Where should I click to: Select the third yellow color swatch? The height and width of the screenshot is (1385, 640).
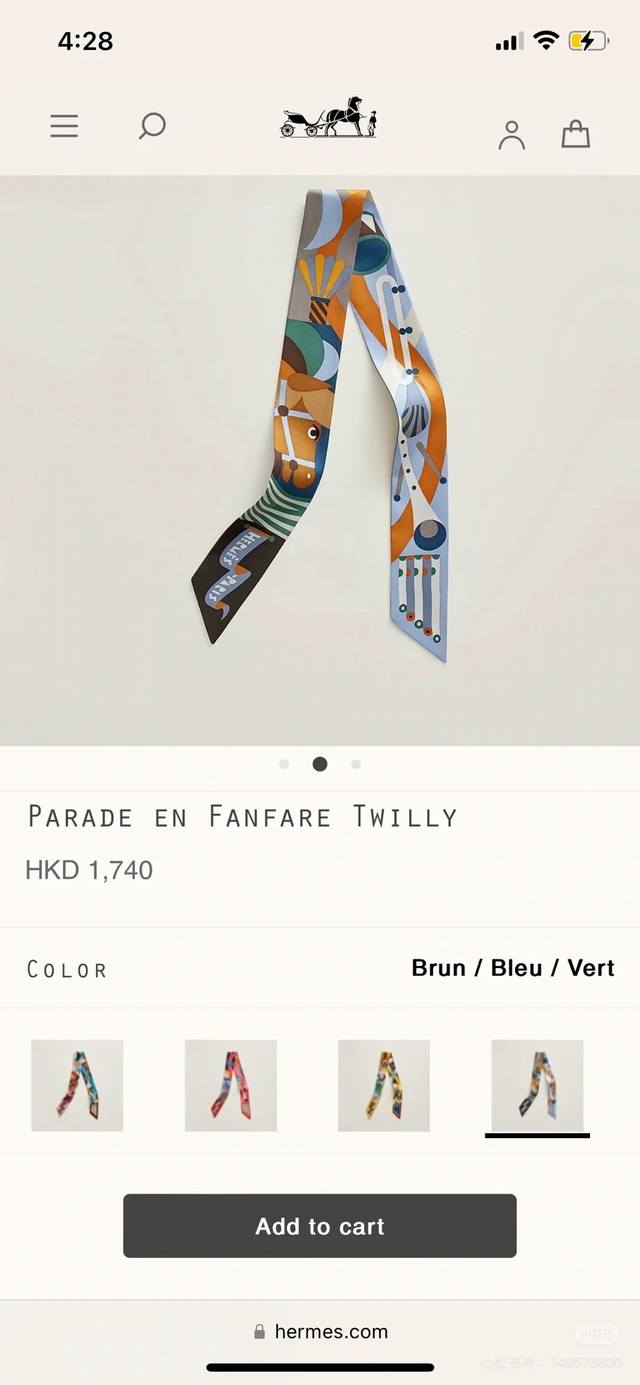384,1086
